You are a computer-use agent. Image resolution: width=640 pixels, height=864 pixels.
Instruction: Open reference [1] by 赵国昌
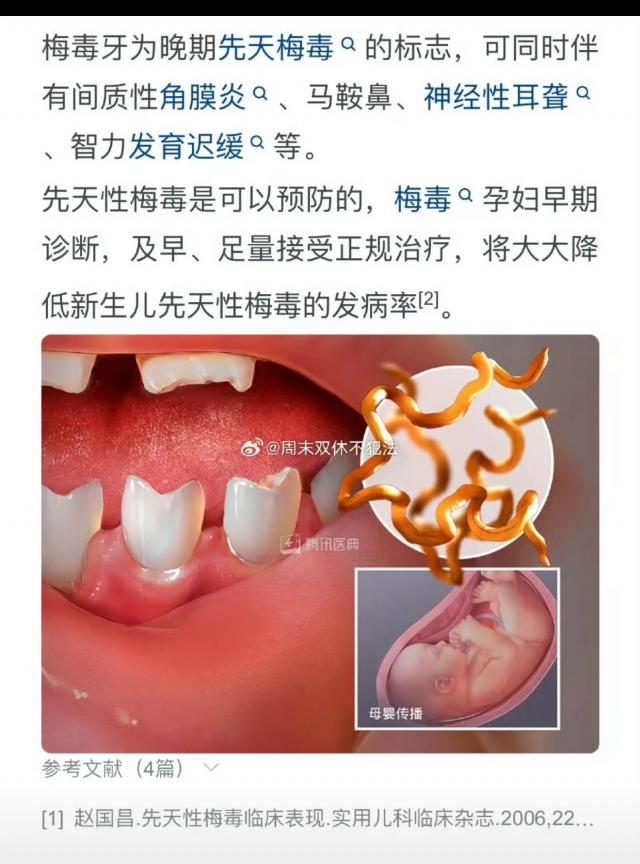pyautogui.click(x=320, y=819)
